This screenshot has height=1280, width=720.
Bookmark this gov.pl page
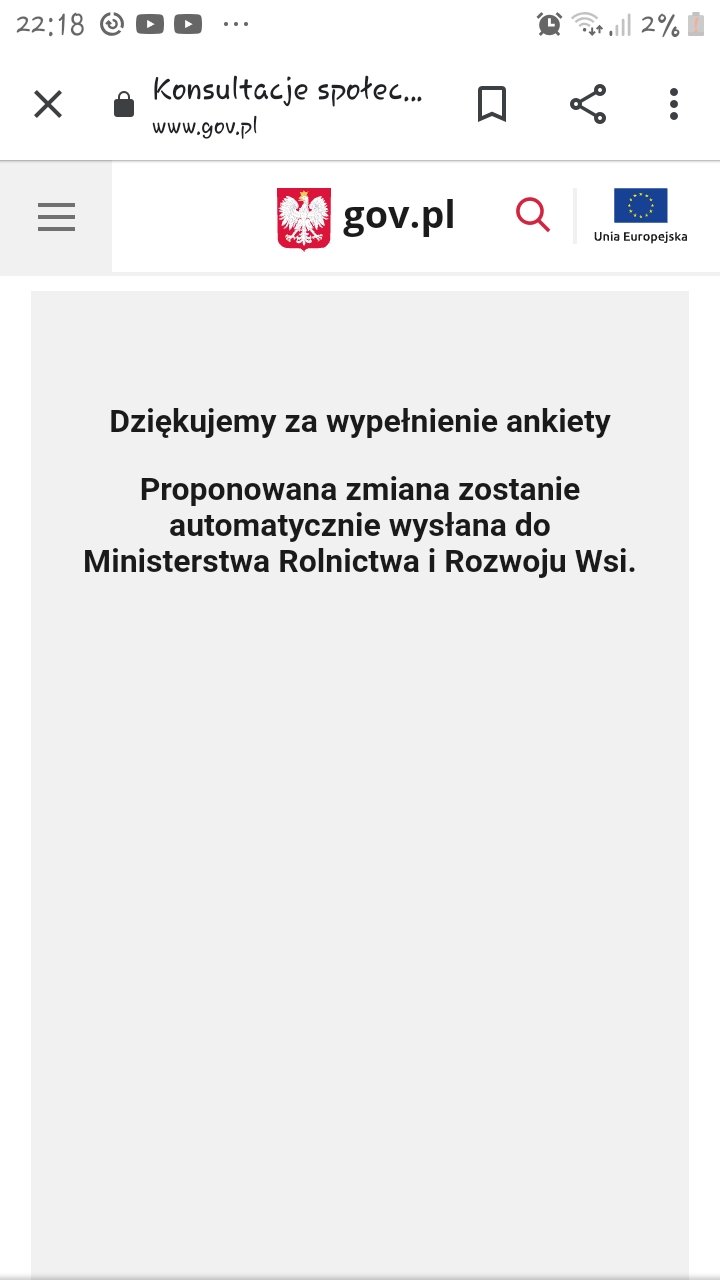492,104
